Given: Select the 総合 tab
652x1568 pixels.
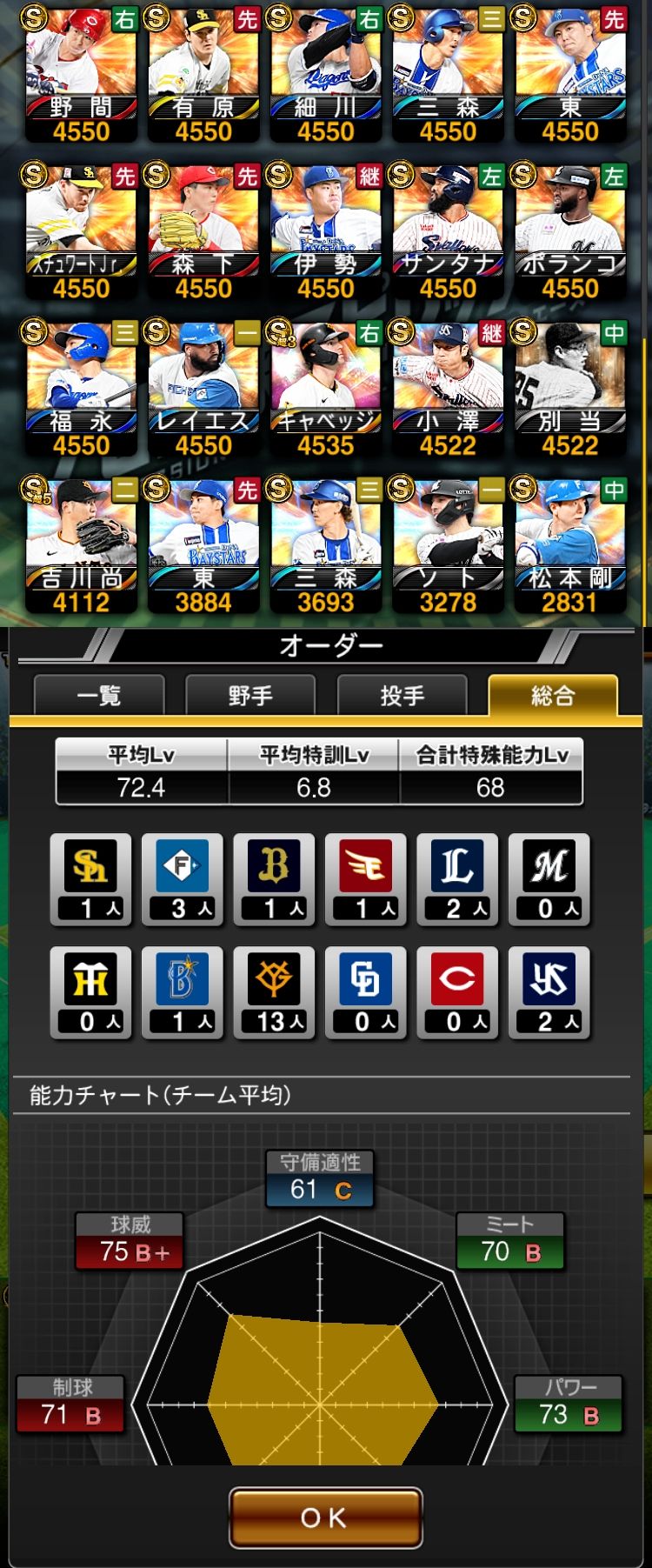Looking at the screenshot, I should (553, 695).
